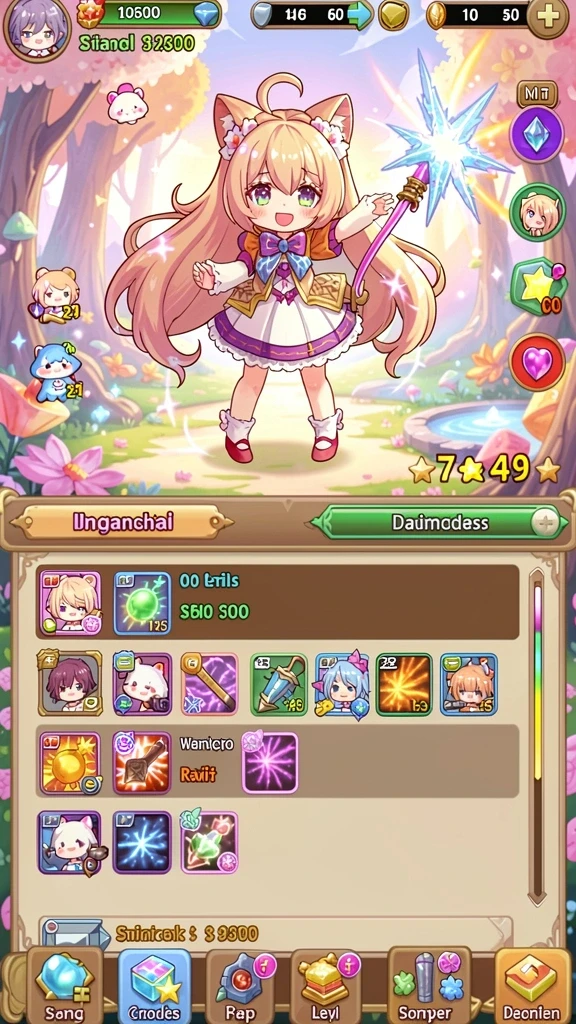Select the orange burst skill tile
The image size is (576, 1024).
pyautogui.click(x=404, y=684)
